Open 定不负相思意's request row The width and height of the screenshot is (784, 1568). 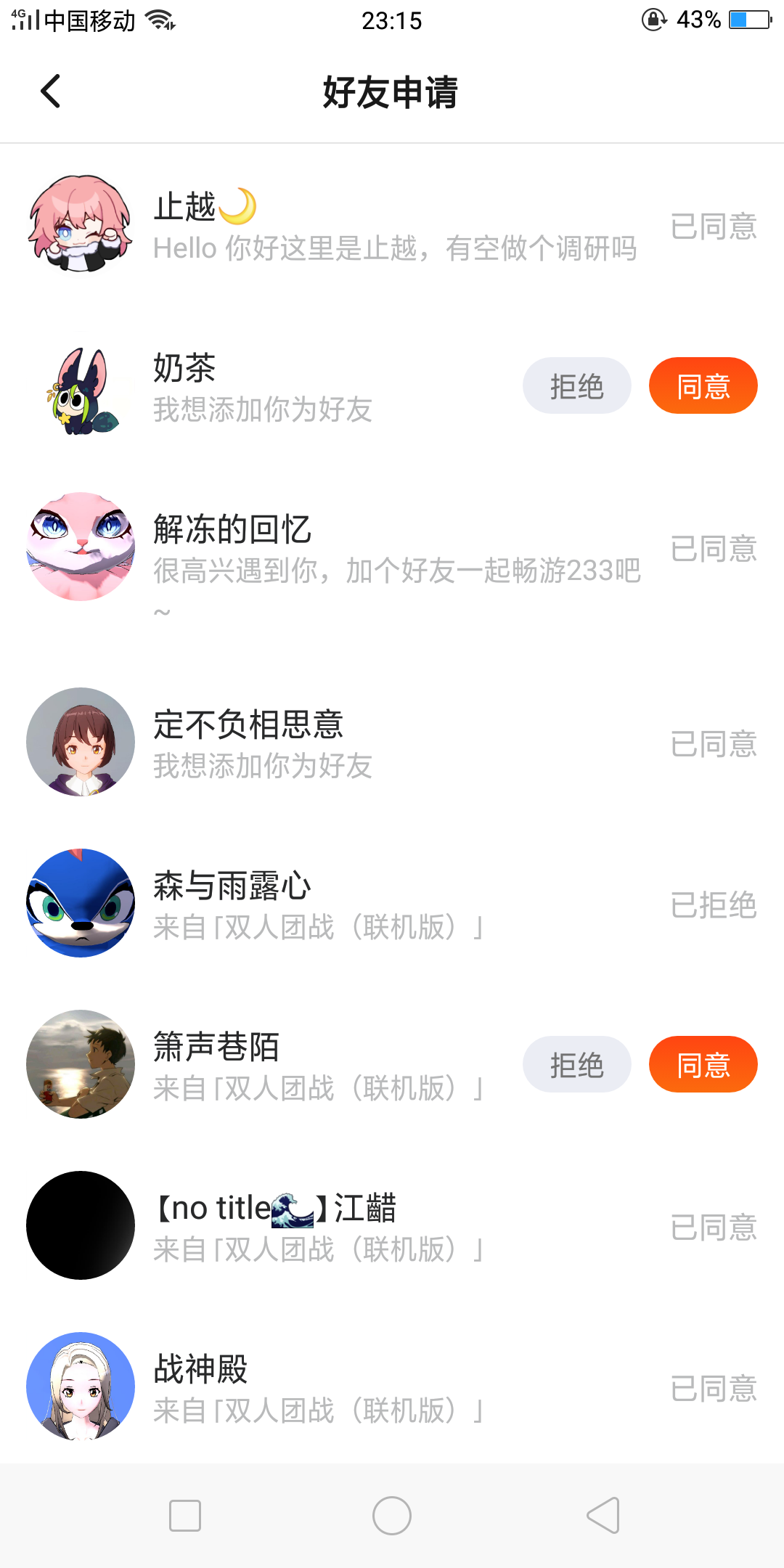[x=392, y=743]
